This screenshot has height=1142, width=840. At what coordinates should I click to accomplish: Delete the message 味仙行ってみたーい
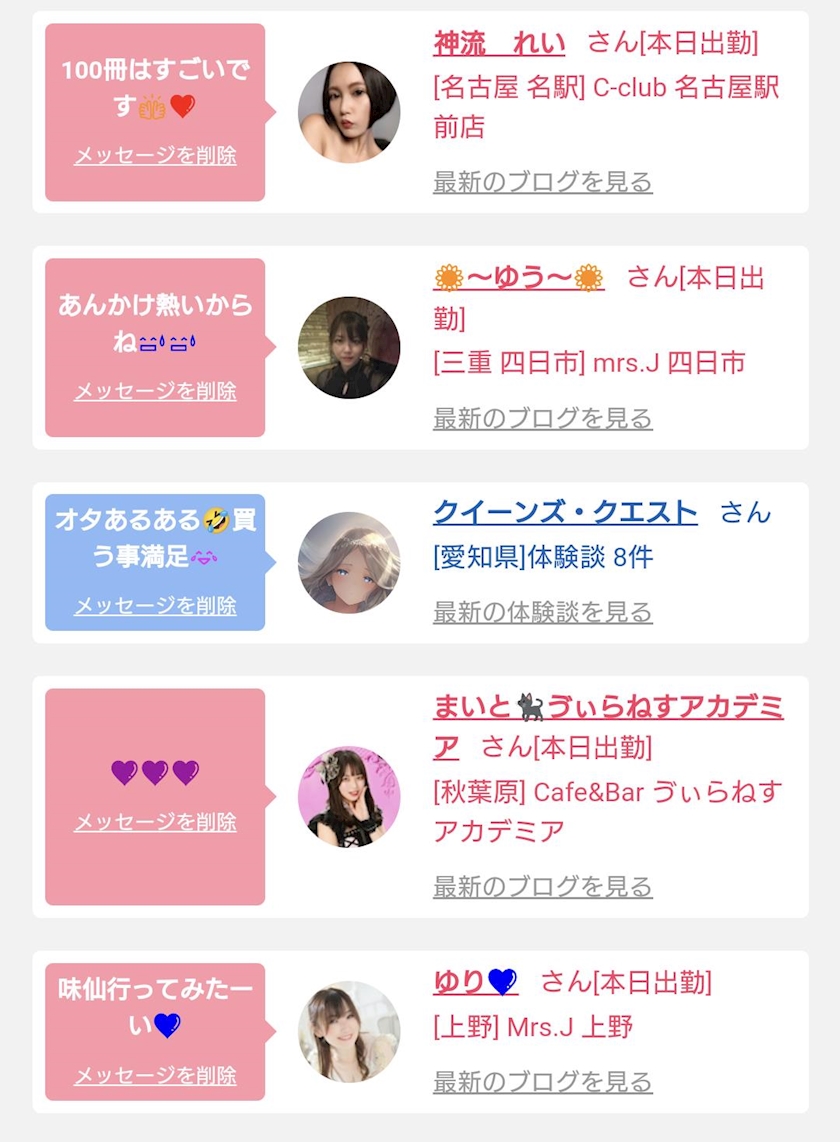pyautogui.click(x=155, y=1075)
